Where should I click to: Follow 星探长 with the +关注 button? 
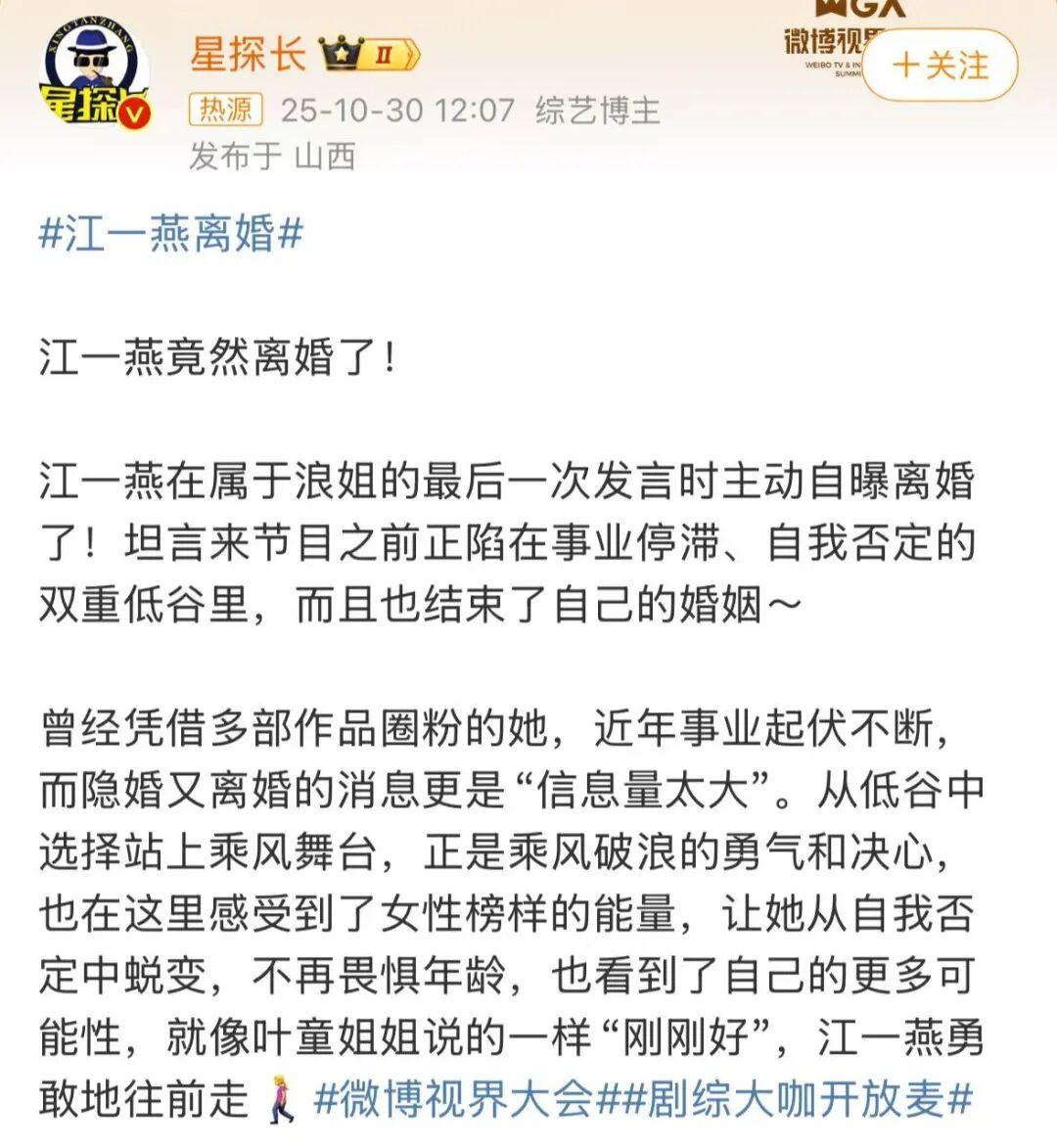click(x=940, y=67)
